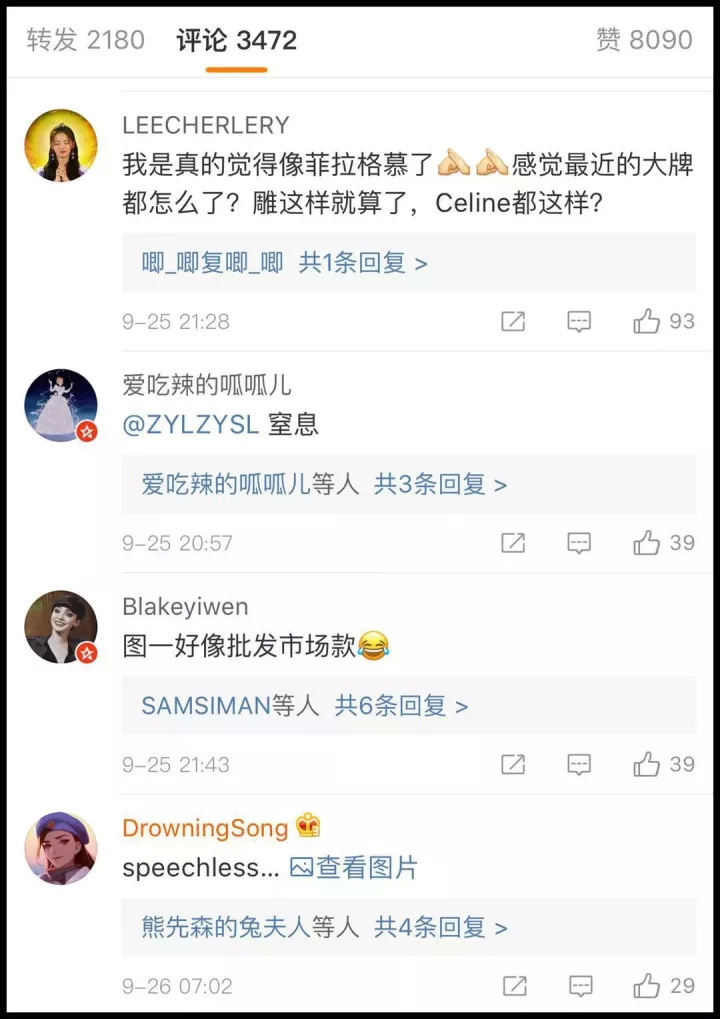The height and width of the screenshot is (1019, 720).
Task: Click the verified badge on 爱吃辣的呱呱儿's avatar
Action: point(87,428)
